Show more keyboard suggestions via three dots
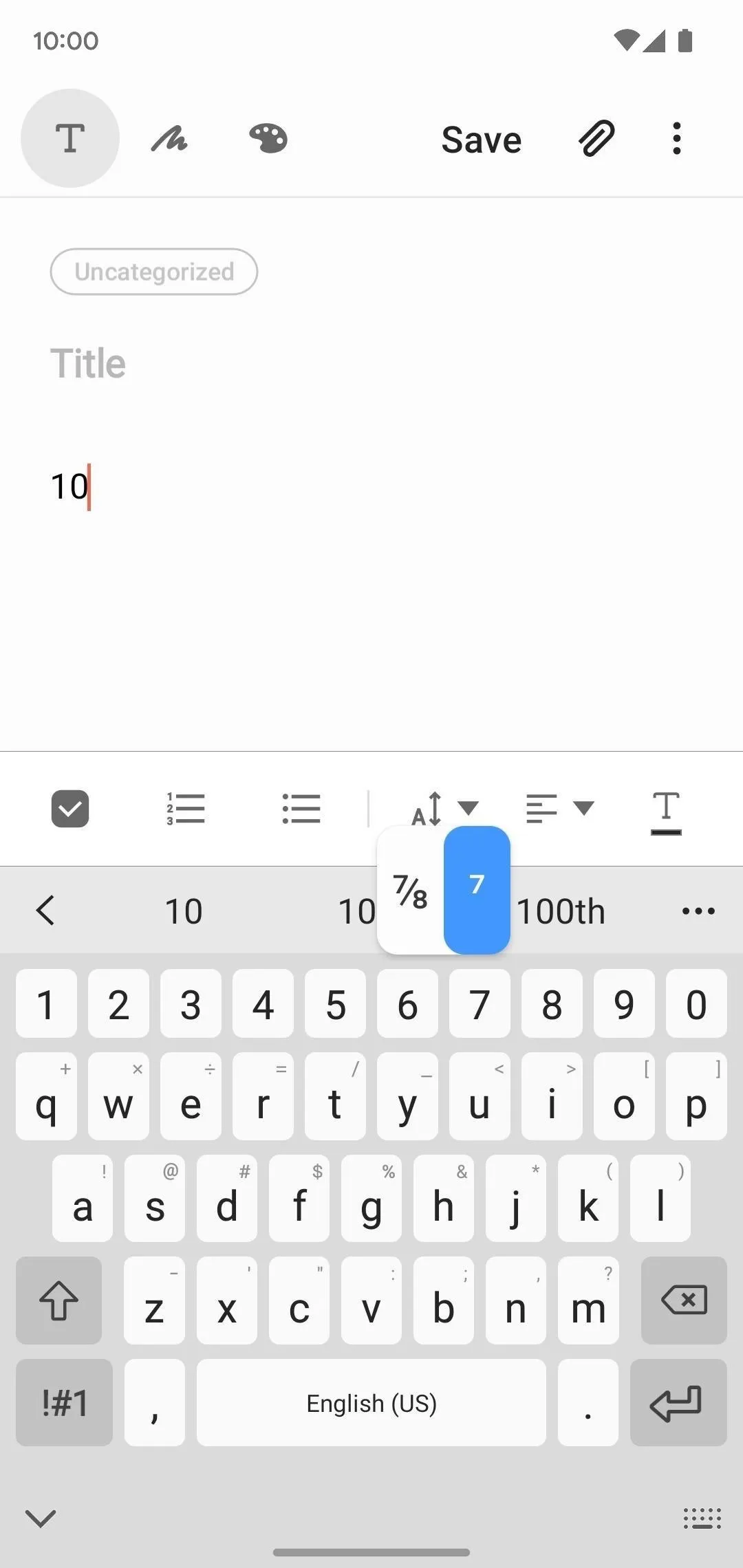743x1568 pixels. tap(698, 911)
